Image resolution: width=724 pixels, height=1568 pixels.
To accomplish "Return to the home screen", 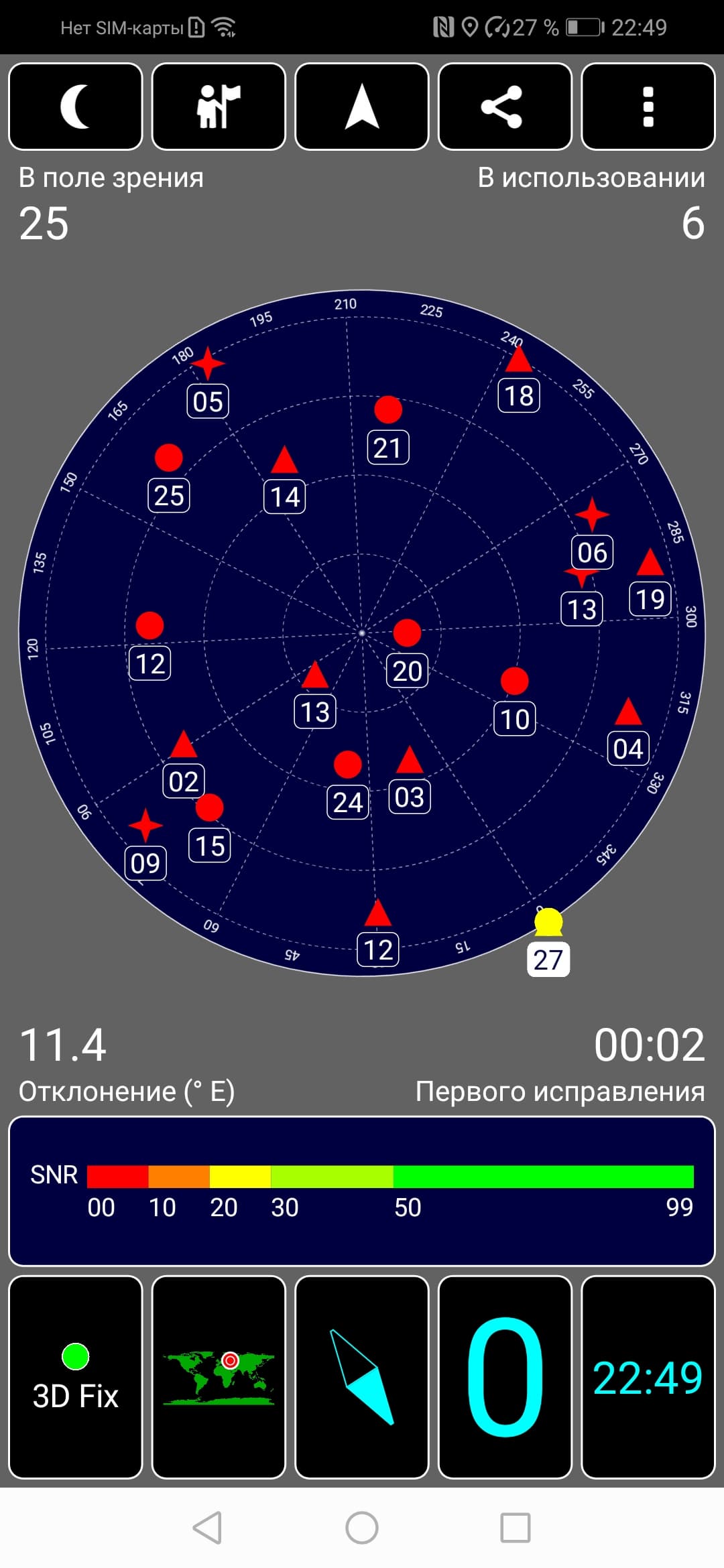I will click(x=362, y=1528).
